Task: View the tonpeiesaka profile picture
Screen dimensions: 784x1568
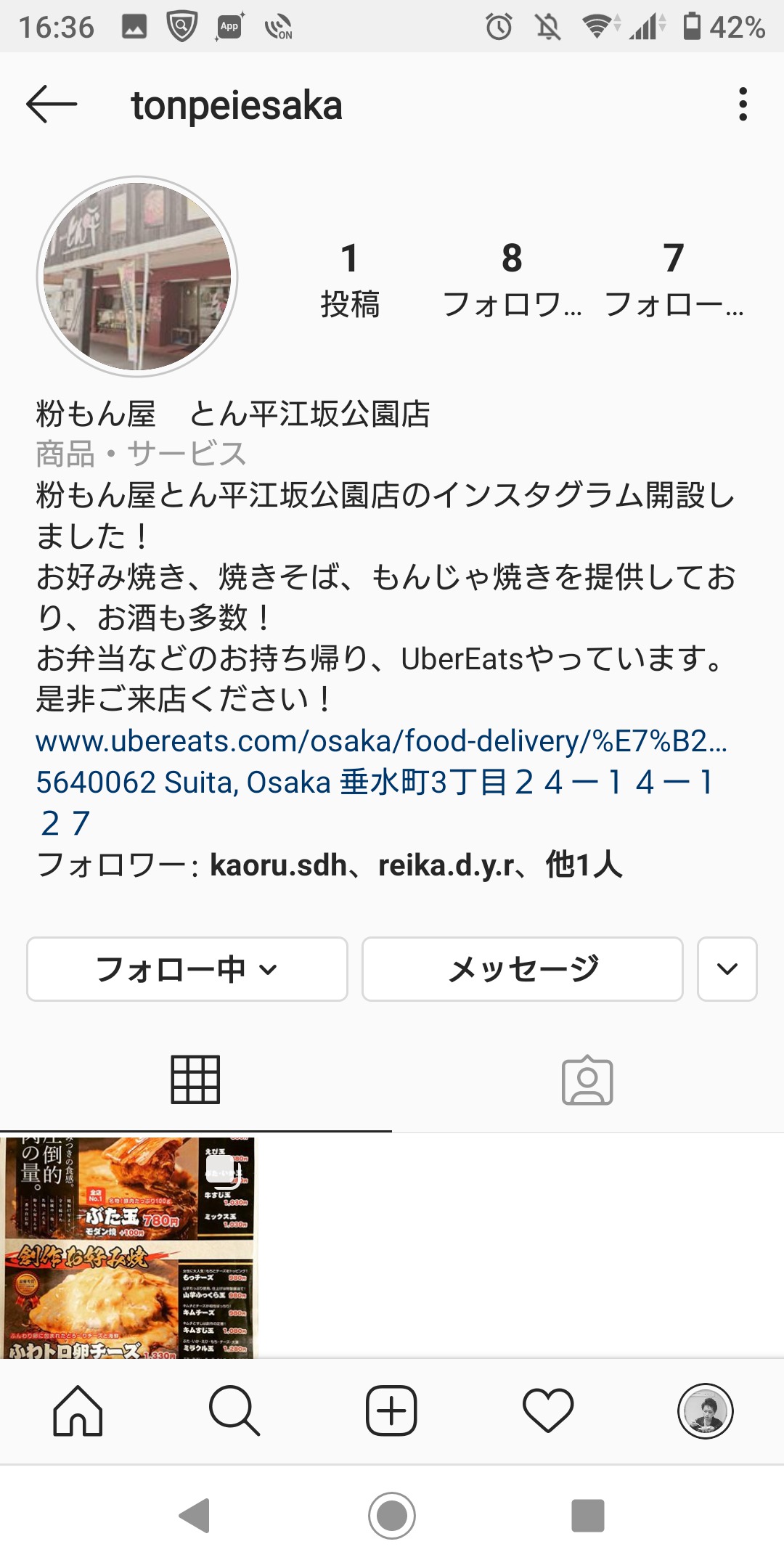Action: (137, 277)
